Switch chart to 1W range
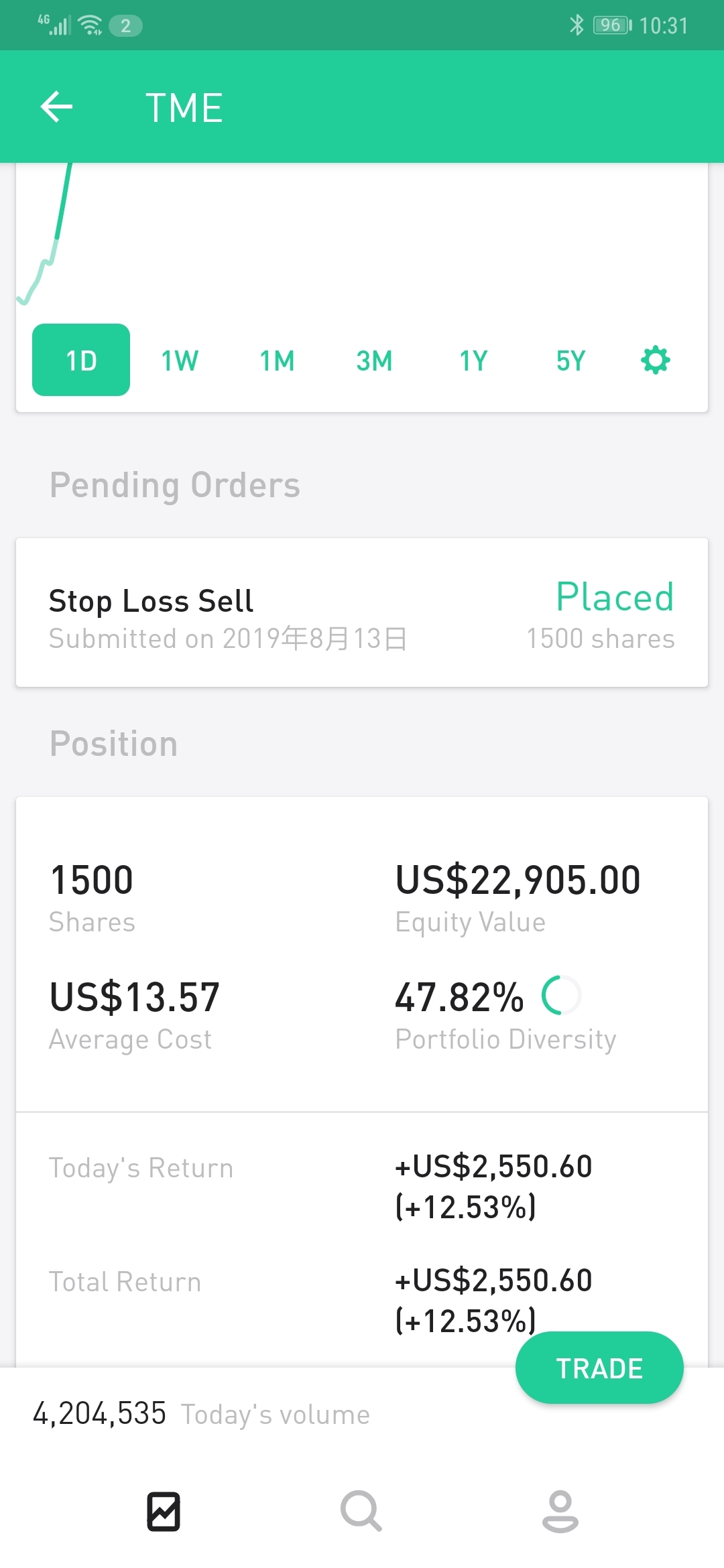Screen dimensions: 724x1568 [180, 361]
